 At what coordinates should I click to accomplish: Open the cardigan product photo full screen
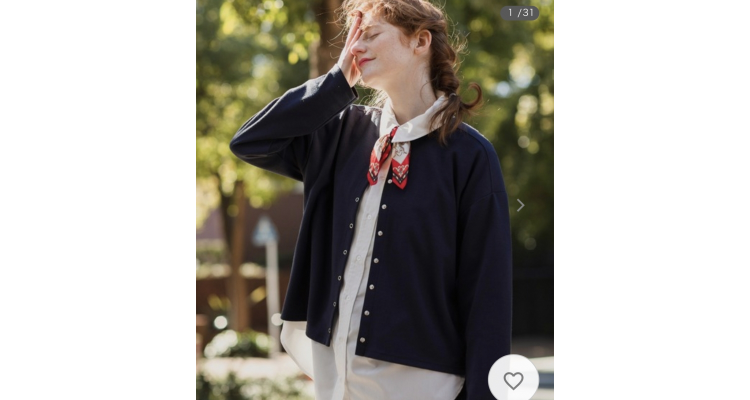[373, 220]
